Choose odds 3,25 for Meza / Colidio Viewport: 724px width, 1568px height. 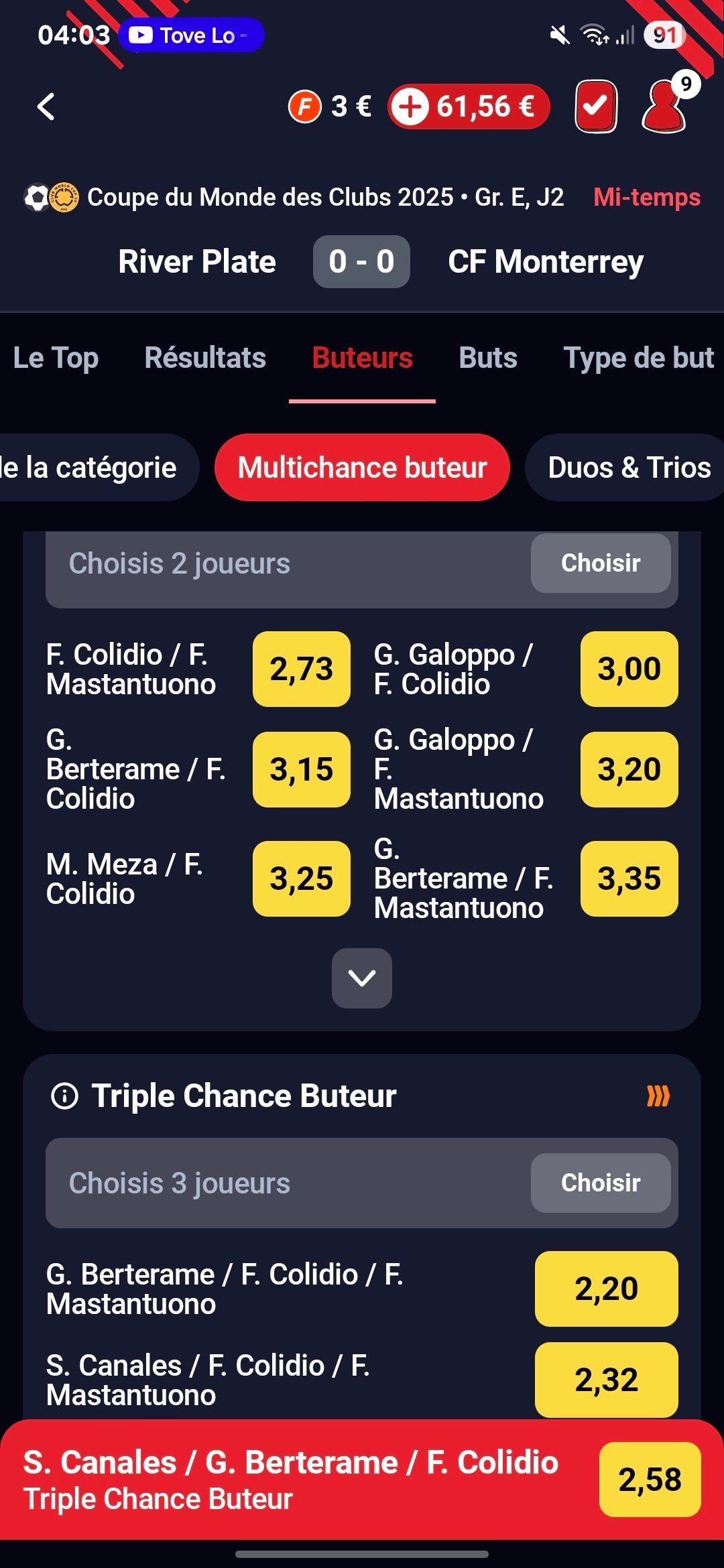pos(301,878)
